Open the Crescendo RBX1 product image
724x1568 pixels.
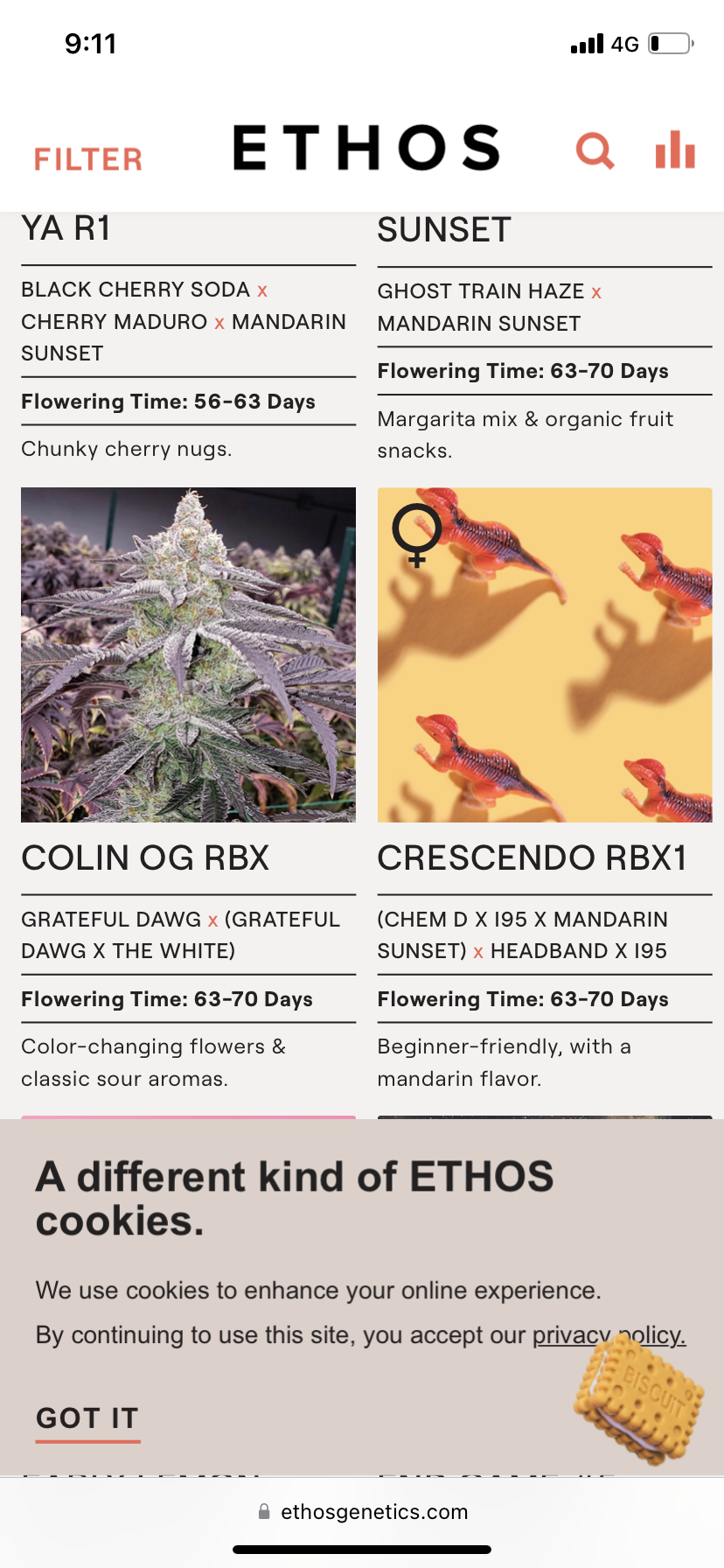coord(545,654)
